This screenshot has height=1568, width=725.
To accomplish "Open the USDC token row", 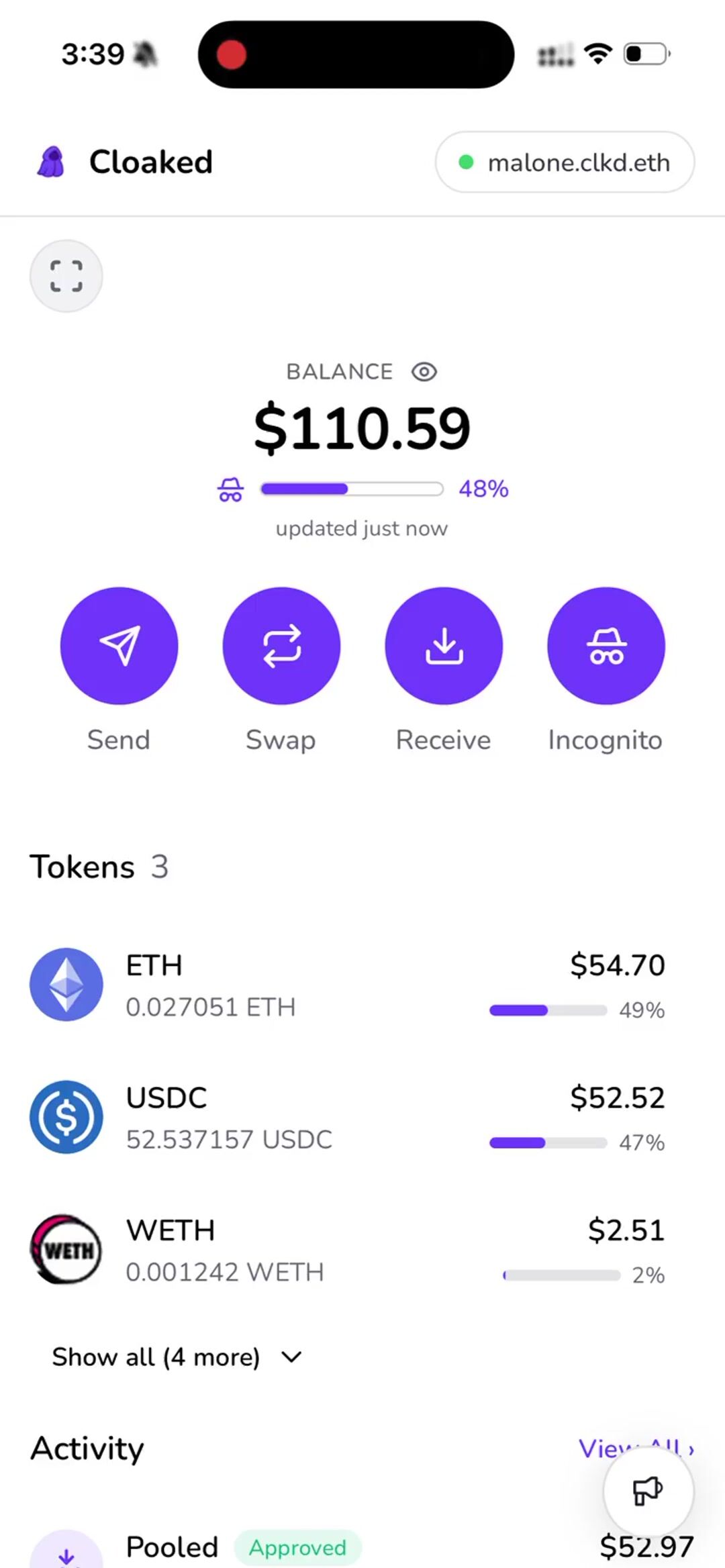I will coord(347,1118).
